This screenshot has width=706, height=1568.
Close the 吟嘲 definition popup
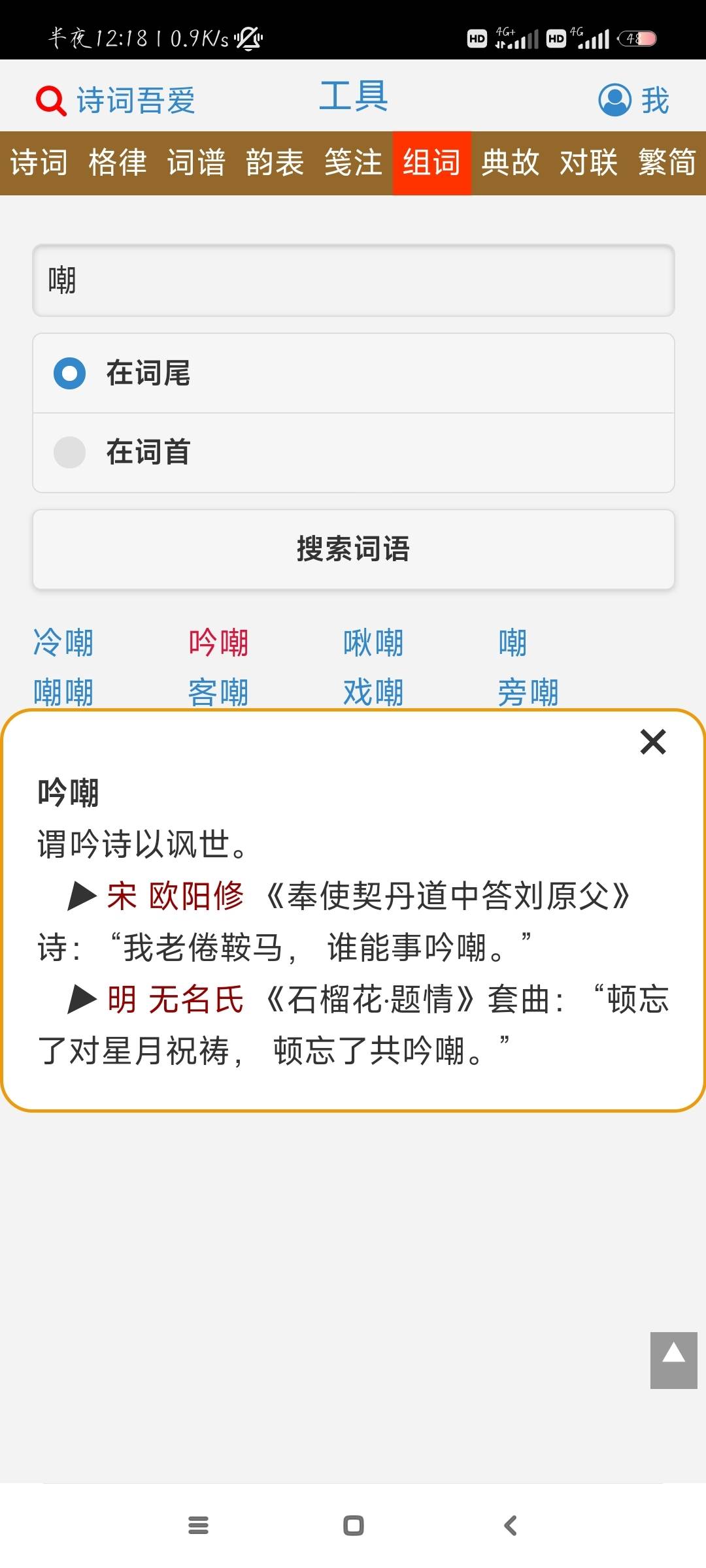(x=653, y=742)
